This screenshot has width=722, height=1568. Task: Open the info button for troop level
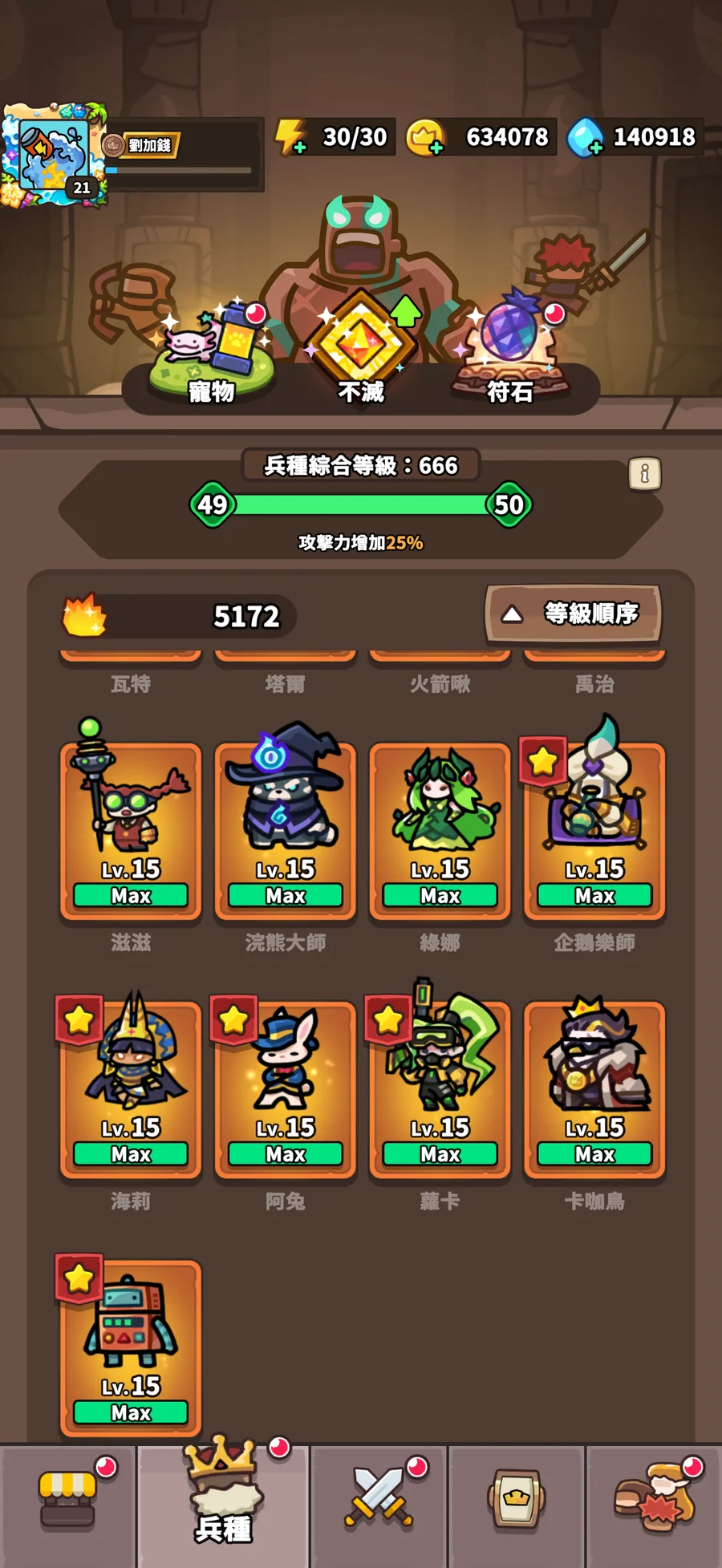[x=644, y=473]
